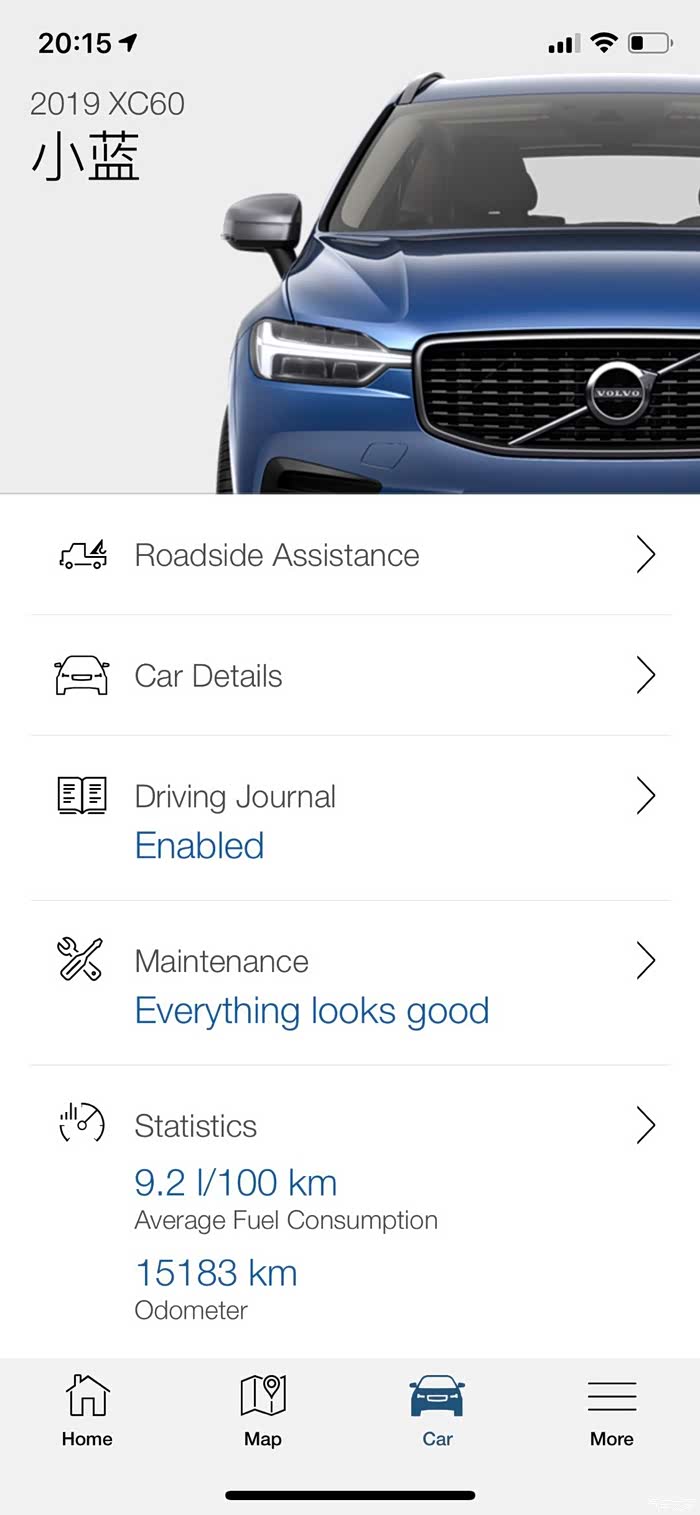Open the Driving Journal row

pyautogui.click(x=350, y=818)
